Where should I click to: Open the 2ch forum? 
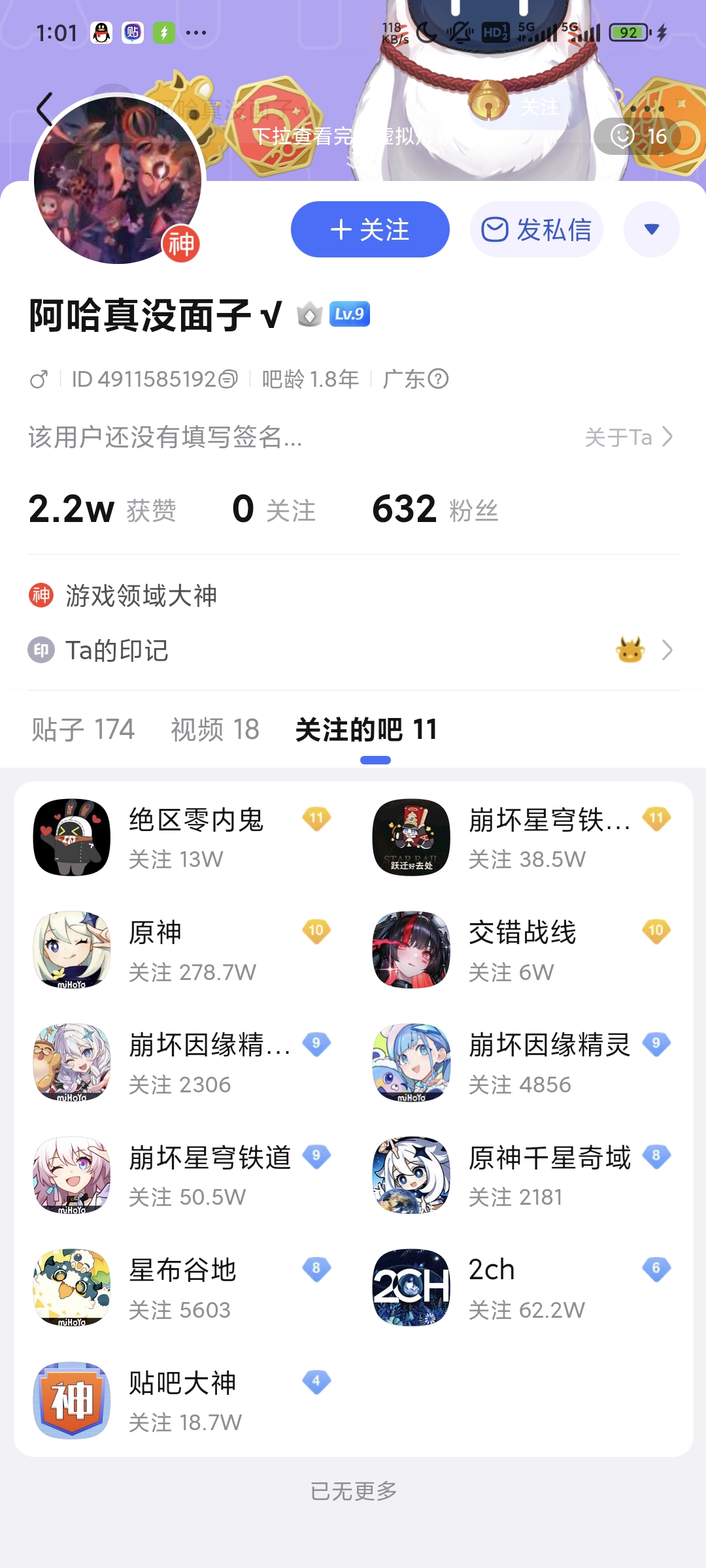523,1288
